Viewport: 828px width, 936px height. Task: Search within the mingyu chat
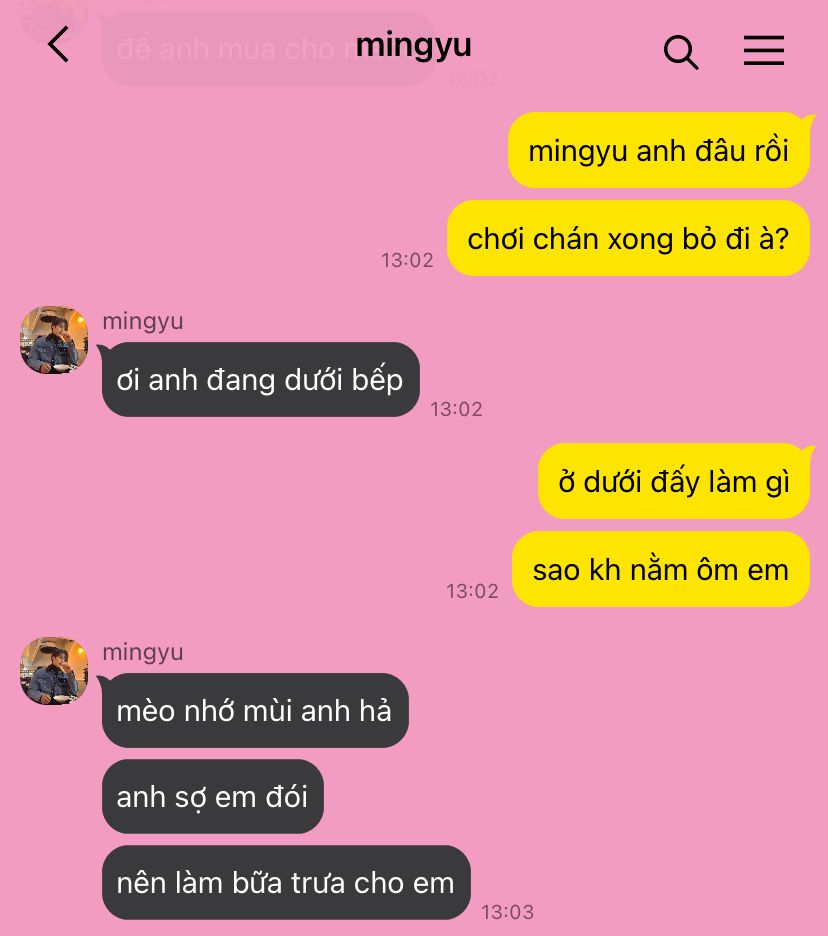[x=681, y=51]
